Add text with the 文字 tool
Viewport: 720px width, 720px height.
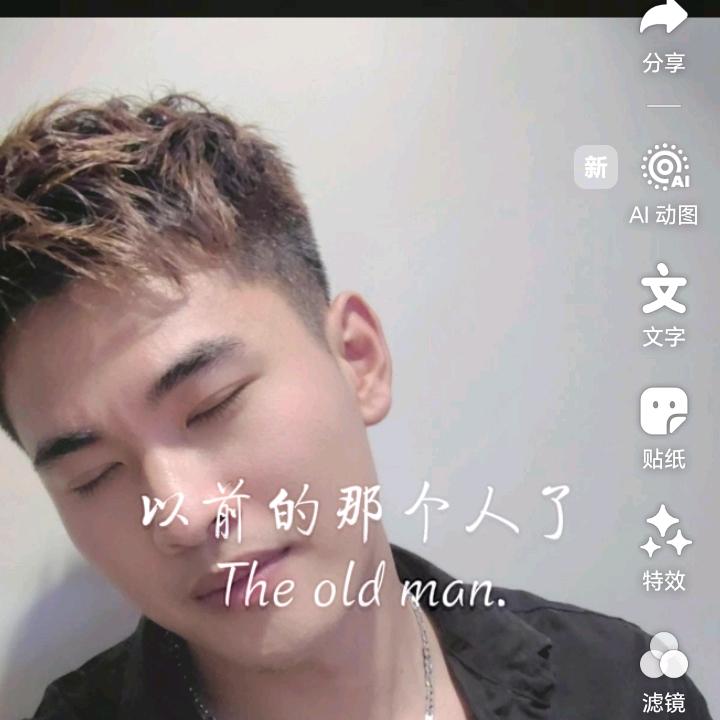(664, 290)
